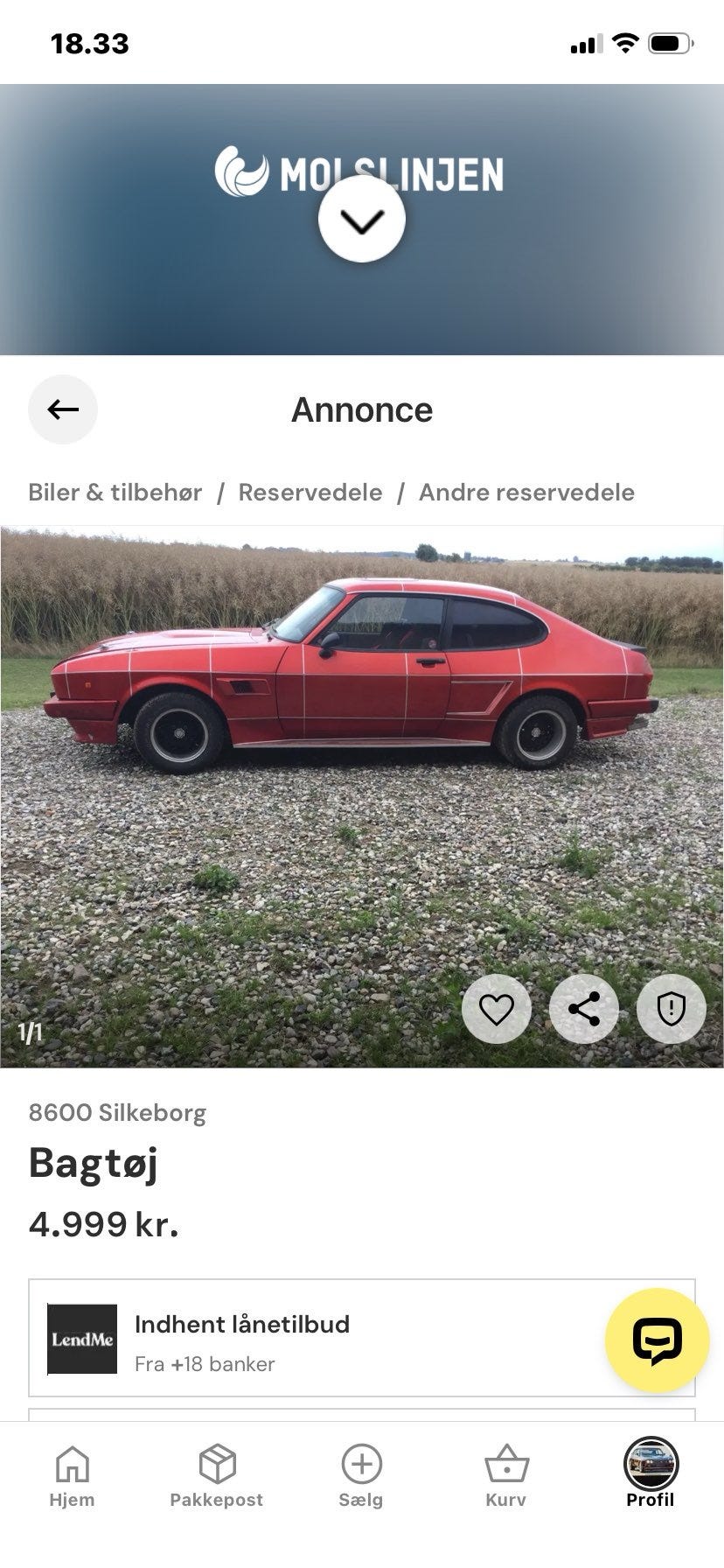
Task: Report the listing via shield icon
Action: coord(669,1008)
